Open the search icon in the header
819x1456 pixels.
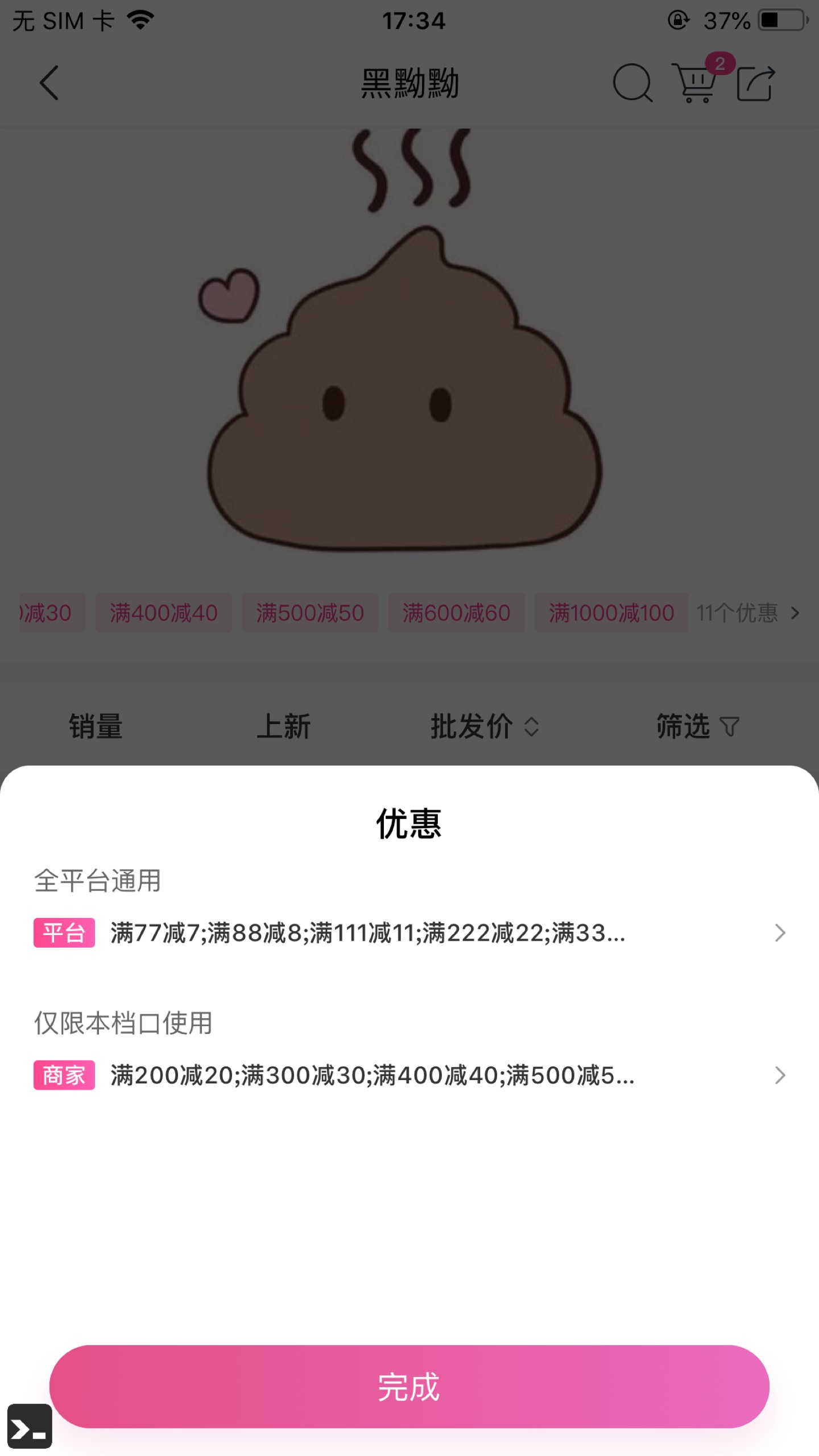[x=632, y=83]
